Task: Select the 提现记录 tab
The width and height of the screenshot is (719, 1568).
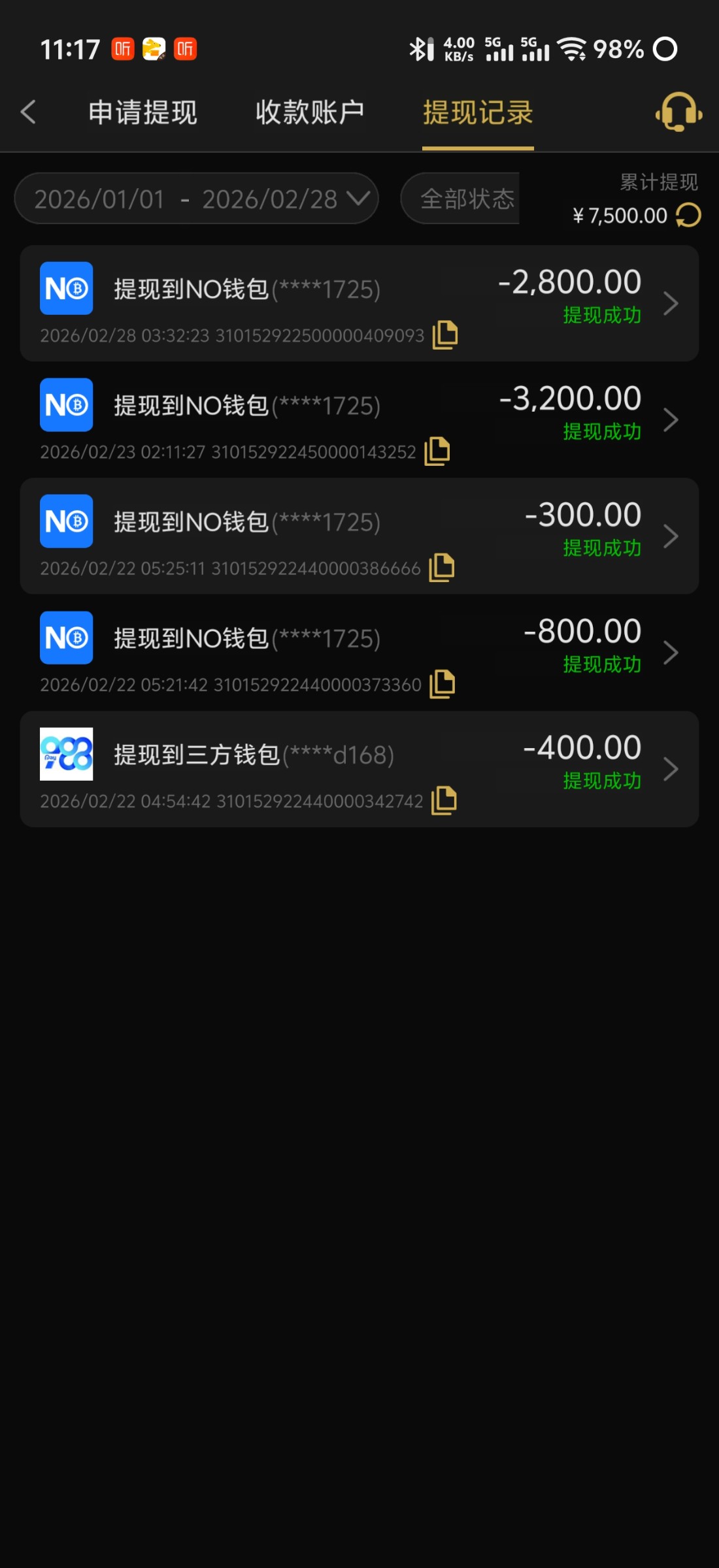Action: coord(478,112)
